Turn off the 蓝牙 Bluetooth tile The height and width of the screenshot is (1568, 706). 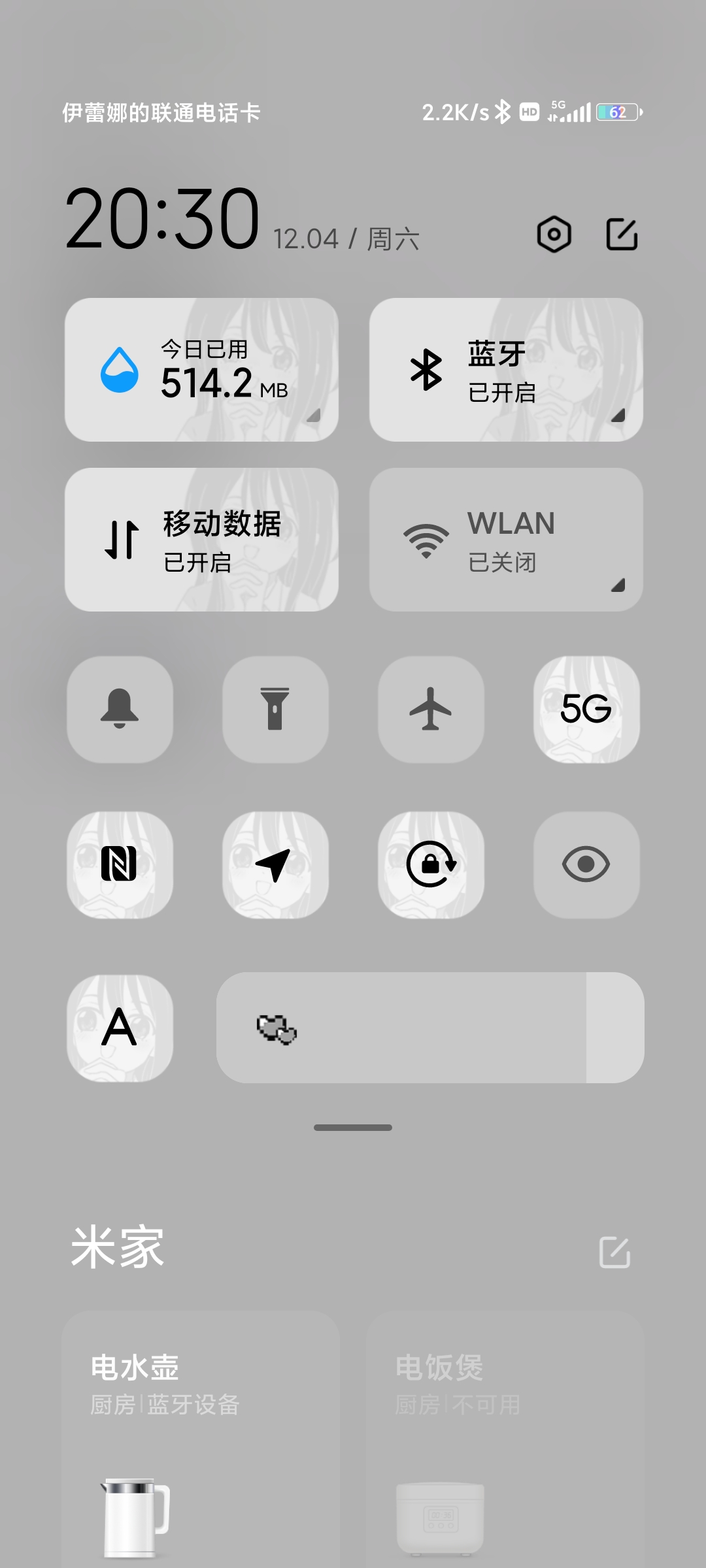pyautogui.click(x=506, y=370)
